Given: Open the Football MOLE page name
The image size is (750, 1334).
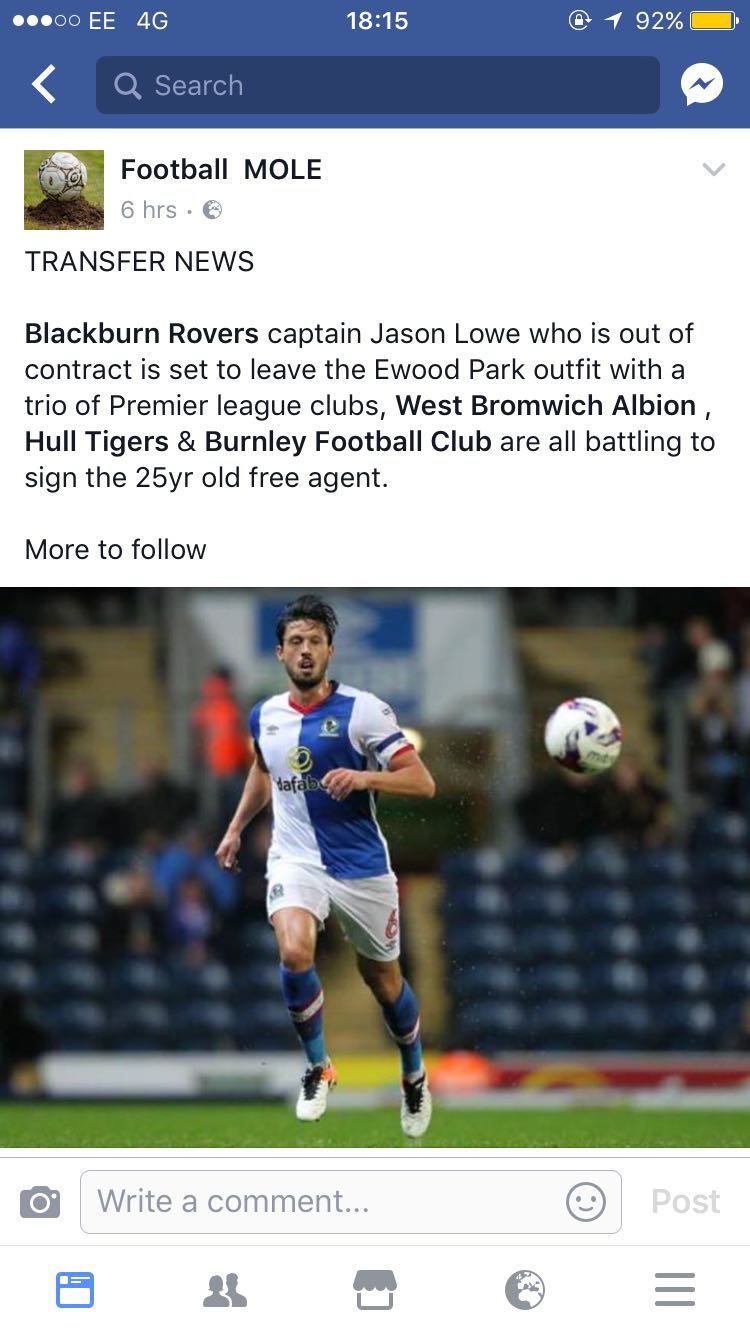Looking at the screenshot, I should point(221,170).
